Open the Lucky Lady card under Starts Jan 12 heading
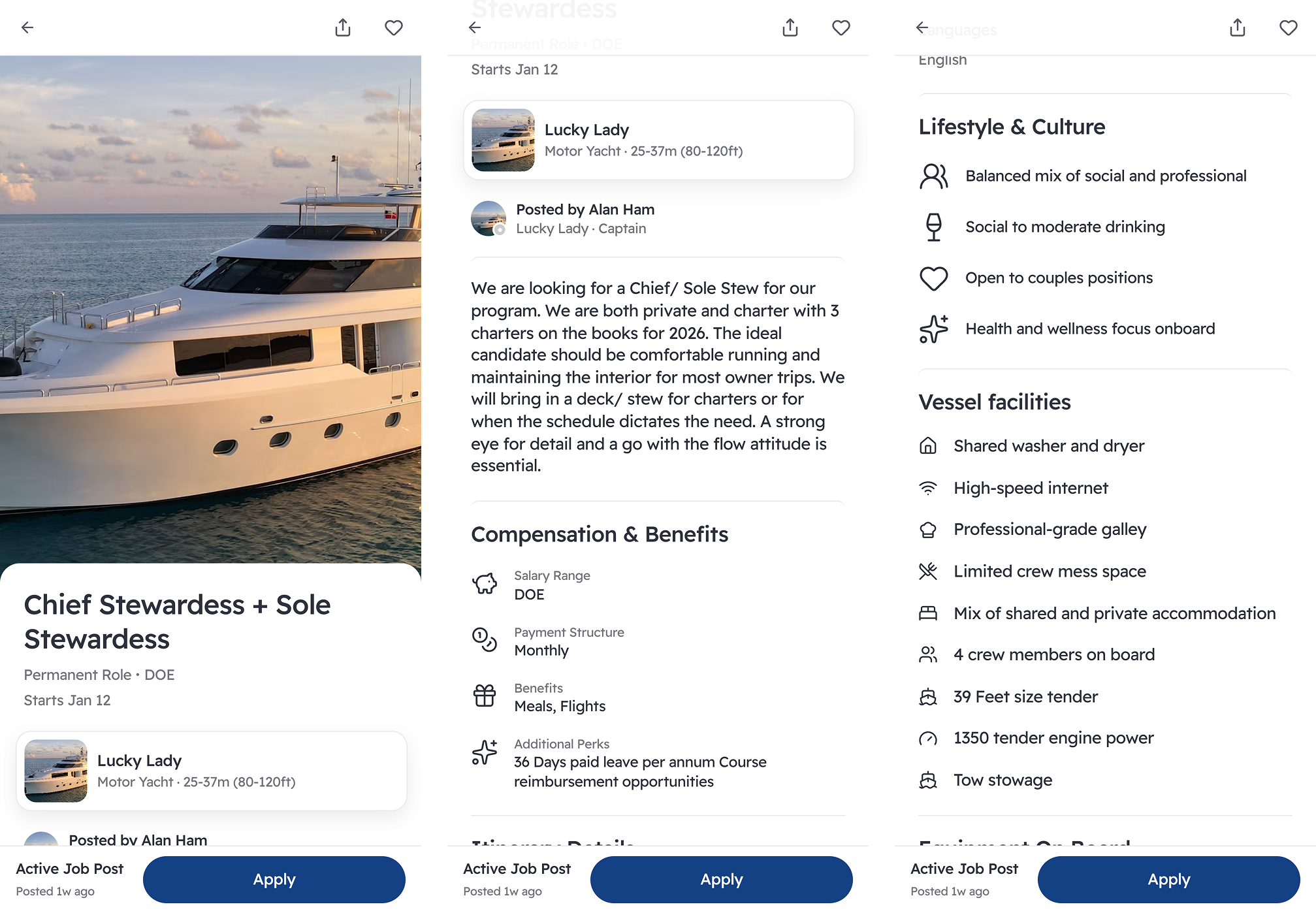1316x913 pixels. [x=658, y=140]
